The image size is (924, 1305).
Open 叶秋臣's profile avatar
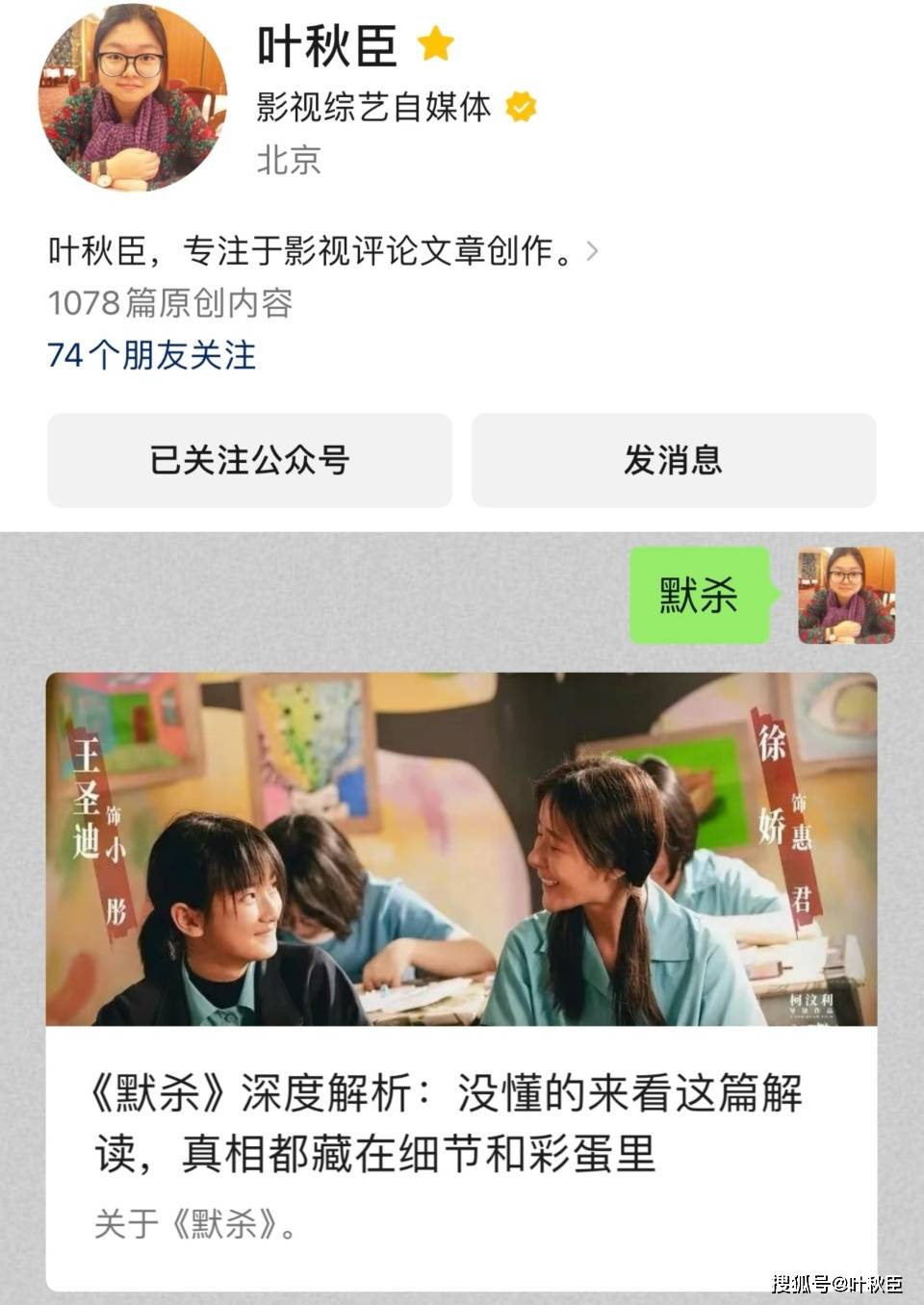132,98
